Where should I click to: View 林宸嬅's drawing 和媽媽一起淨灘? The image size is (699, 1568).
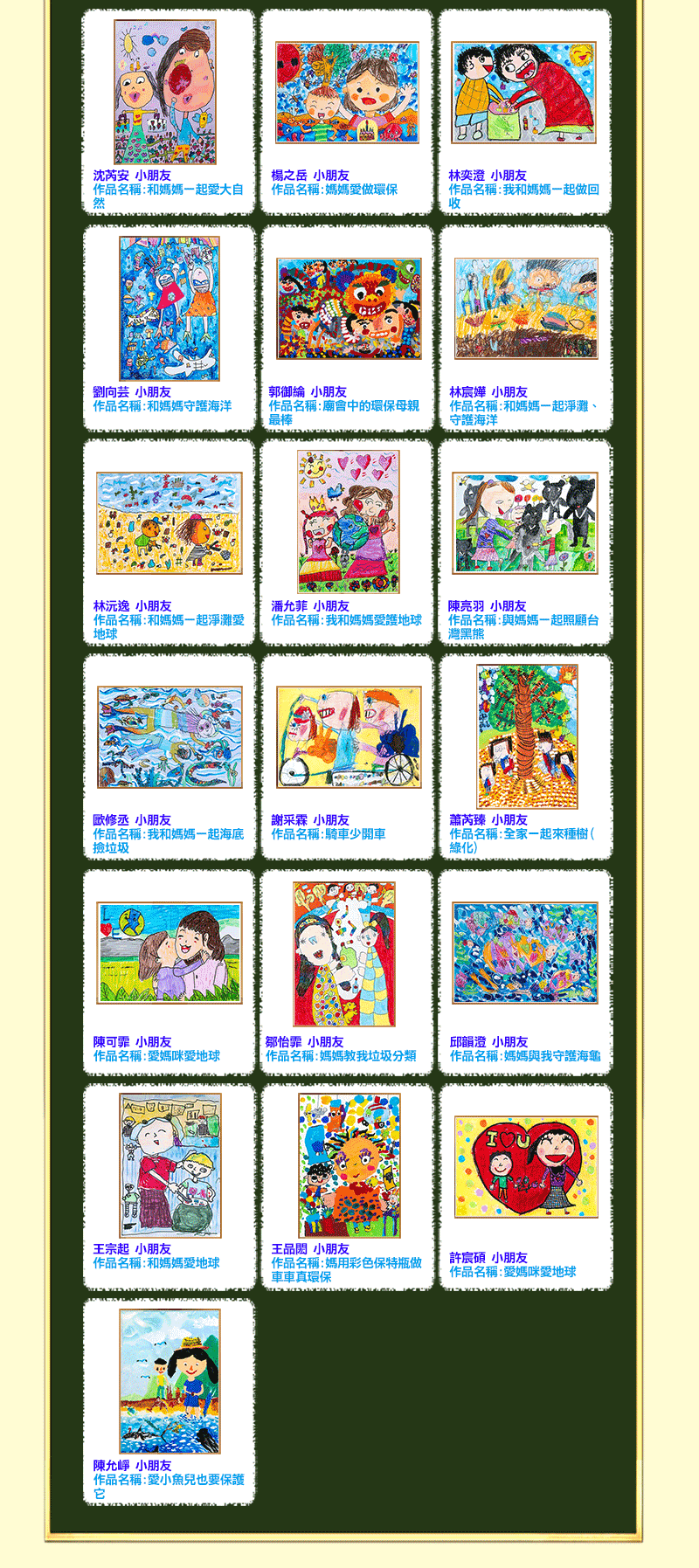tap(526, 308)
